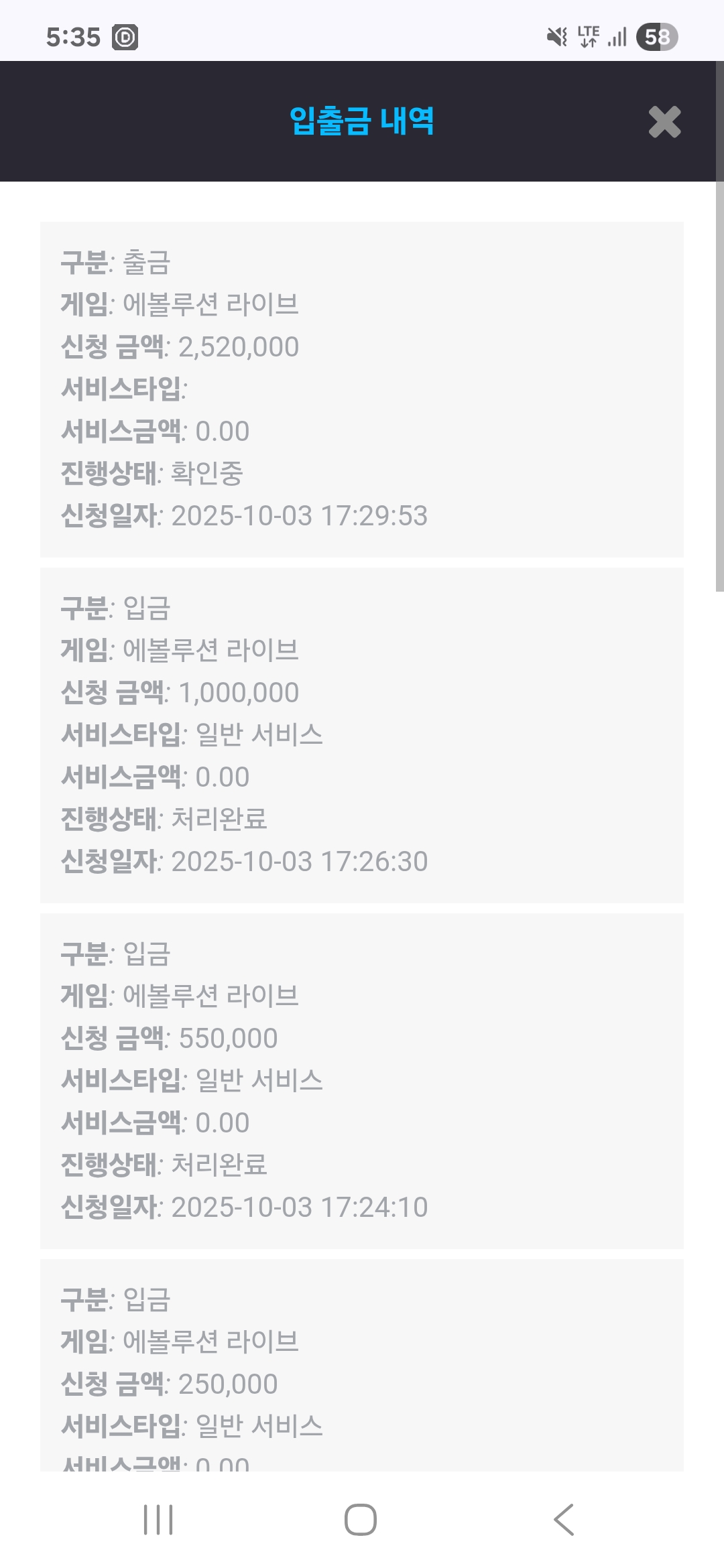This screenshot has width=724, height=1568.
Task: Close the 입출금 내역 popup
Action: point(664,123)
